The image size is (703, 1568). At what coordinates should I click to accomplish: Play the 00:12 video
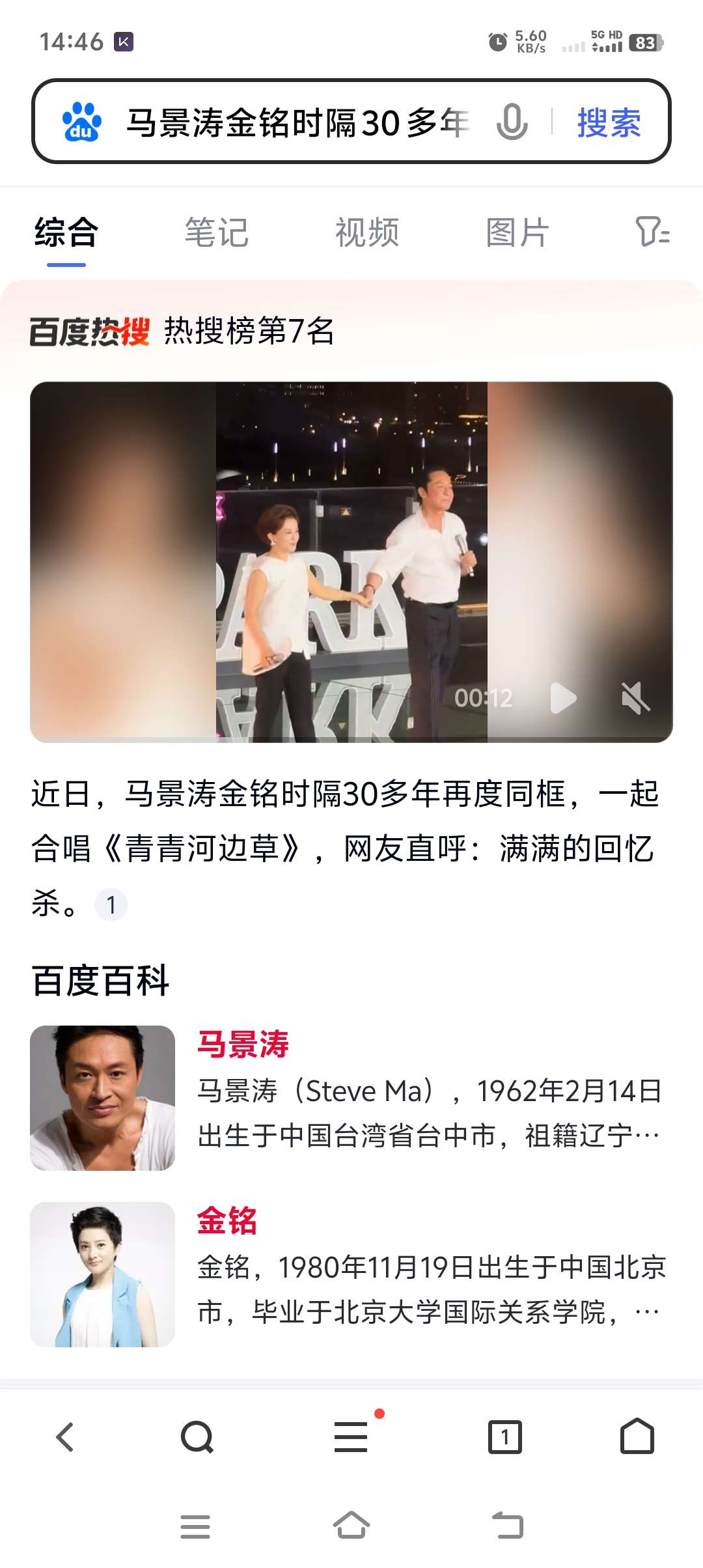562,698
